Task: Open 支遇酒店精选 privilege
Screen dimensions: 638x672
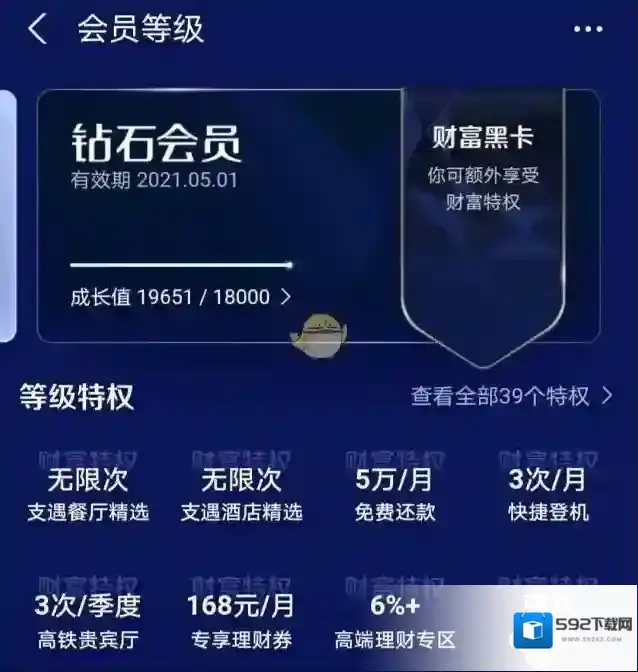Action: click(x=241, y=495)
